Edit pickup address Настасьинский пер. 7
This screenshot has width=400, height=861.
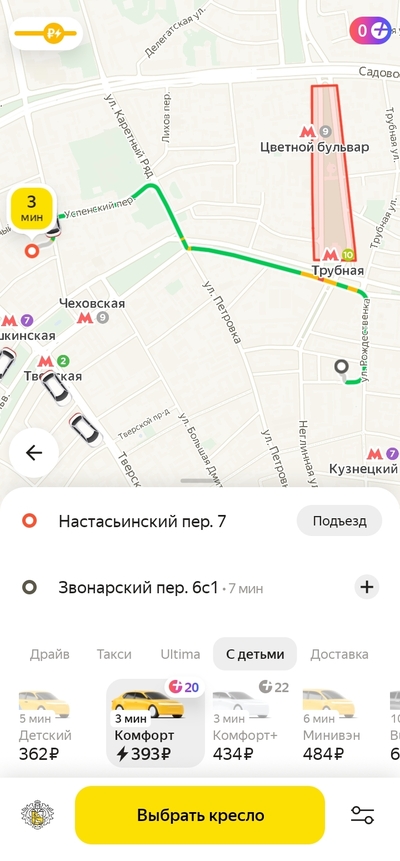click(142, 521)
